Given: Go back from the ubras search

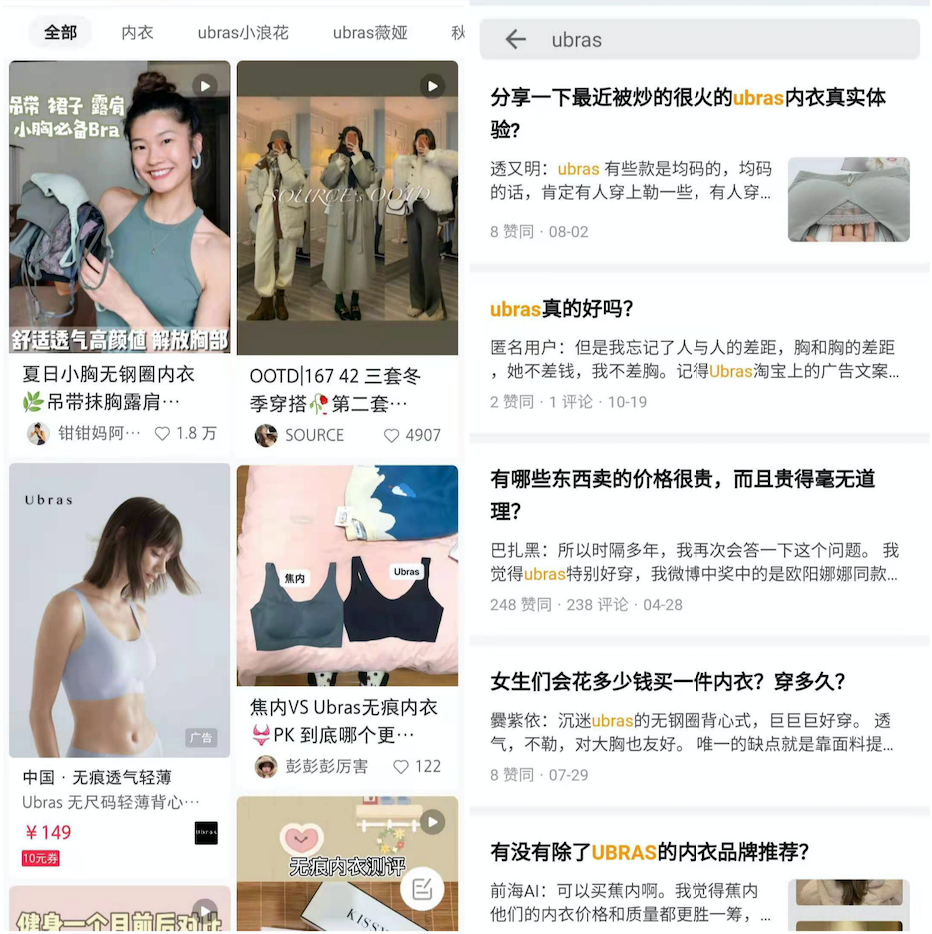Looking at the screenshot, I should pyautogui.click(x=515, y=40).
